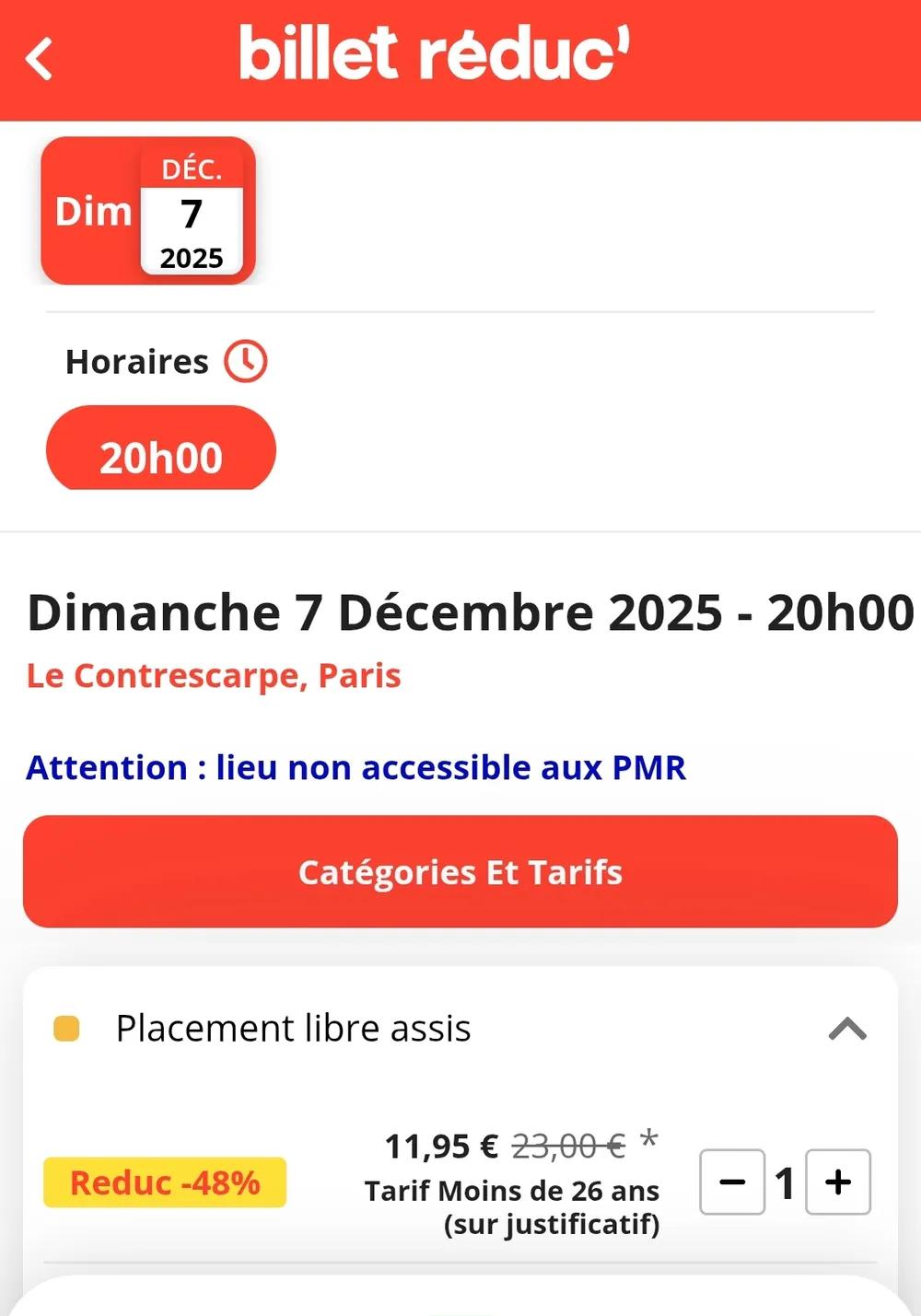Click the minus icon to decrease tickets
921x1316 pixels.
tap(731, 1182)
